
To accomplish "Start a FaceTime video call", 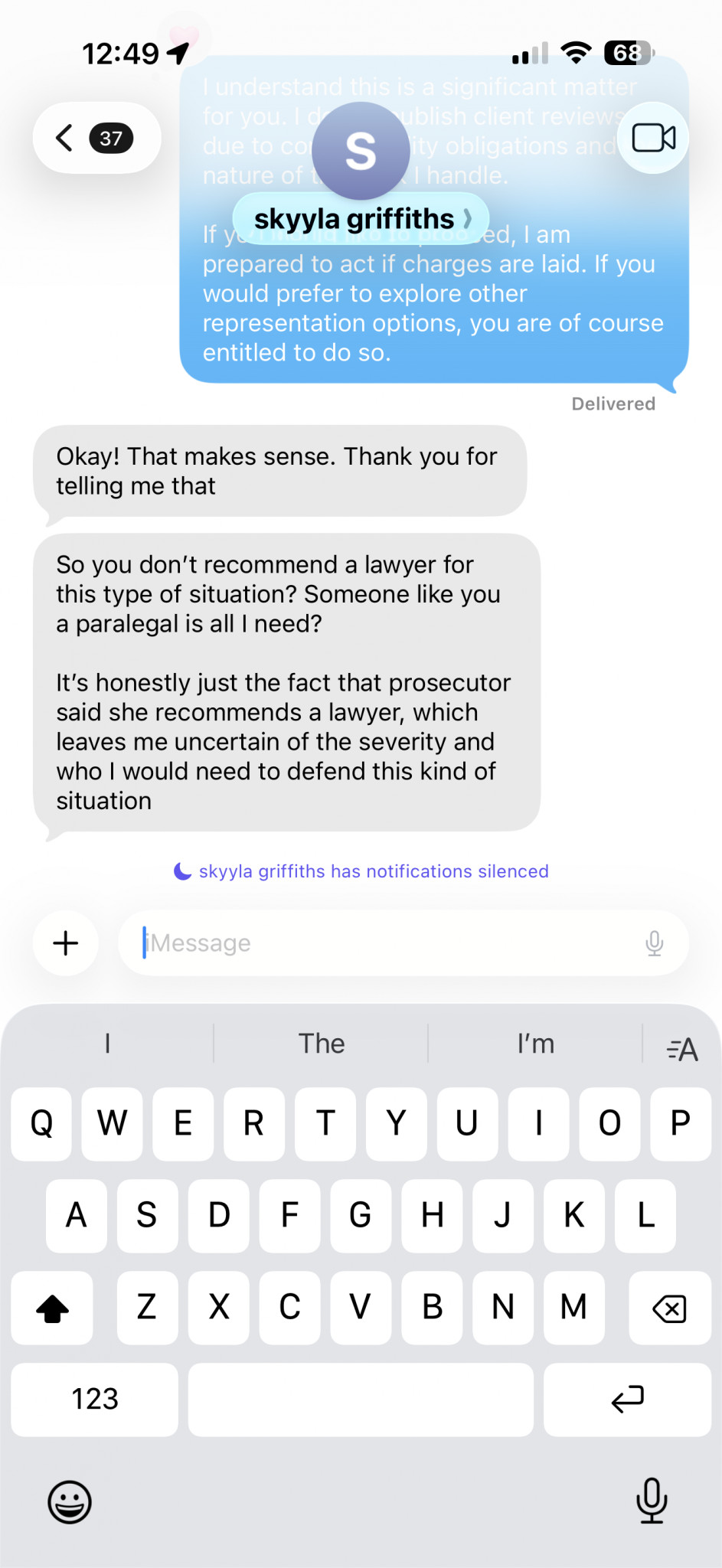I will [x=653, y=138].
